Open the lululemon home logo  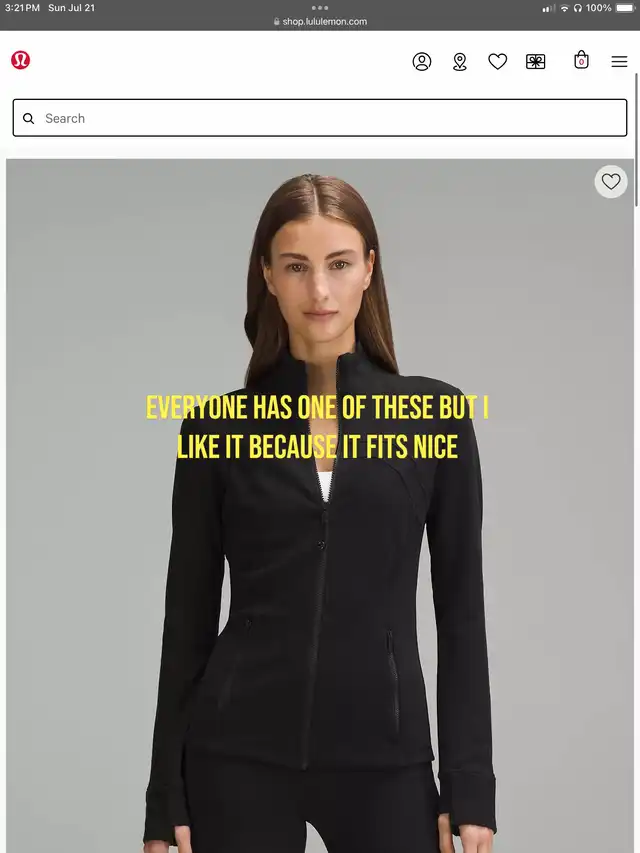click(x=21, y=60)
